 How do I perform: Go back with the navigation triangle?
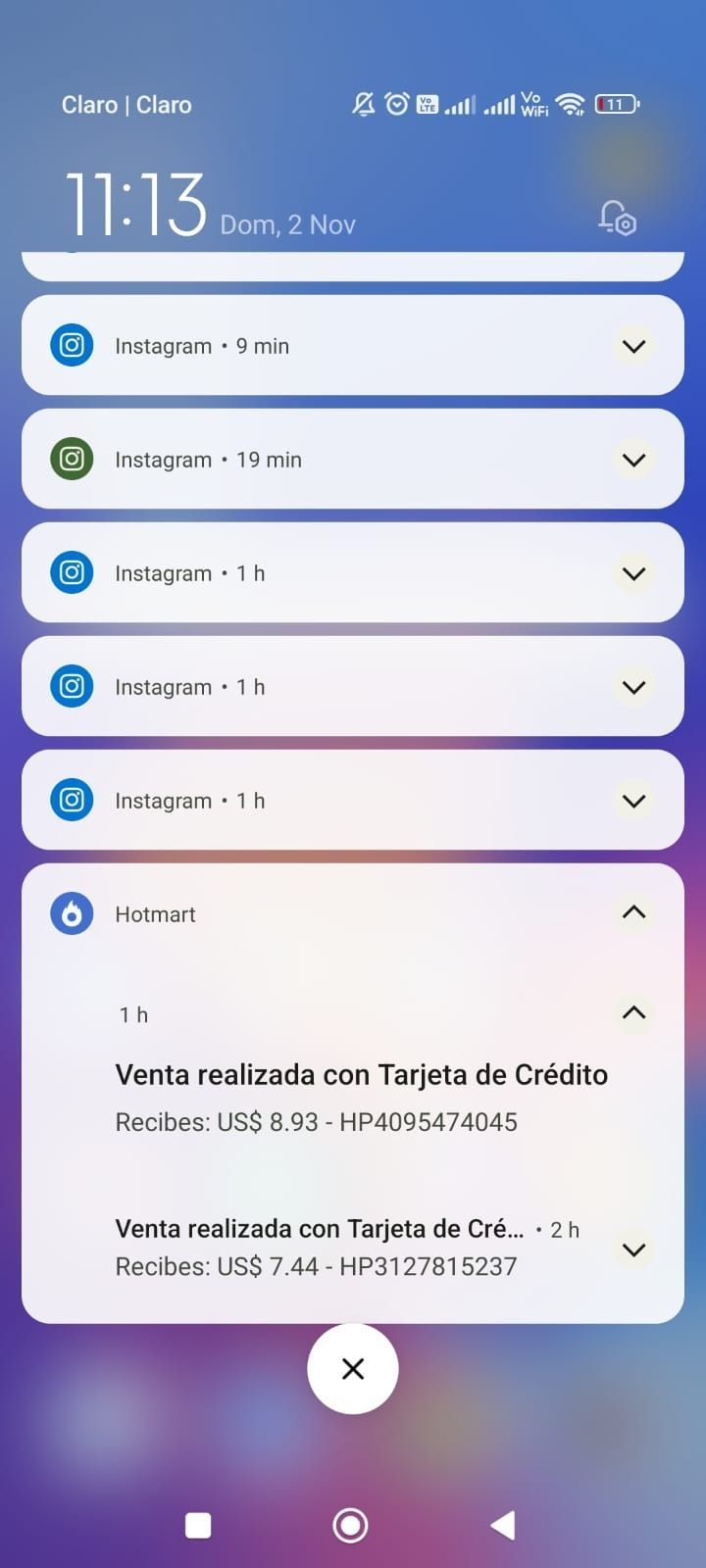pos(503,1525)
